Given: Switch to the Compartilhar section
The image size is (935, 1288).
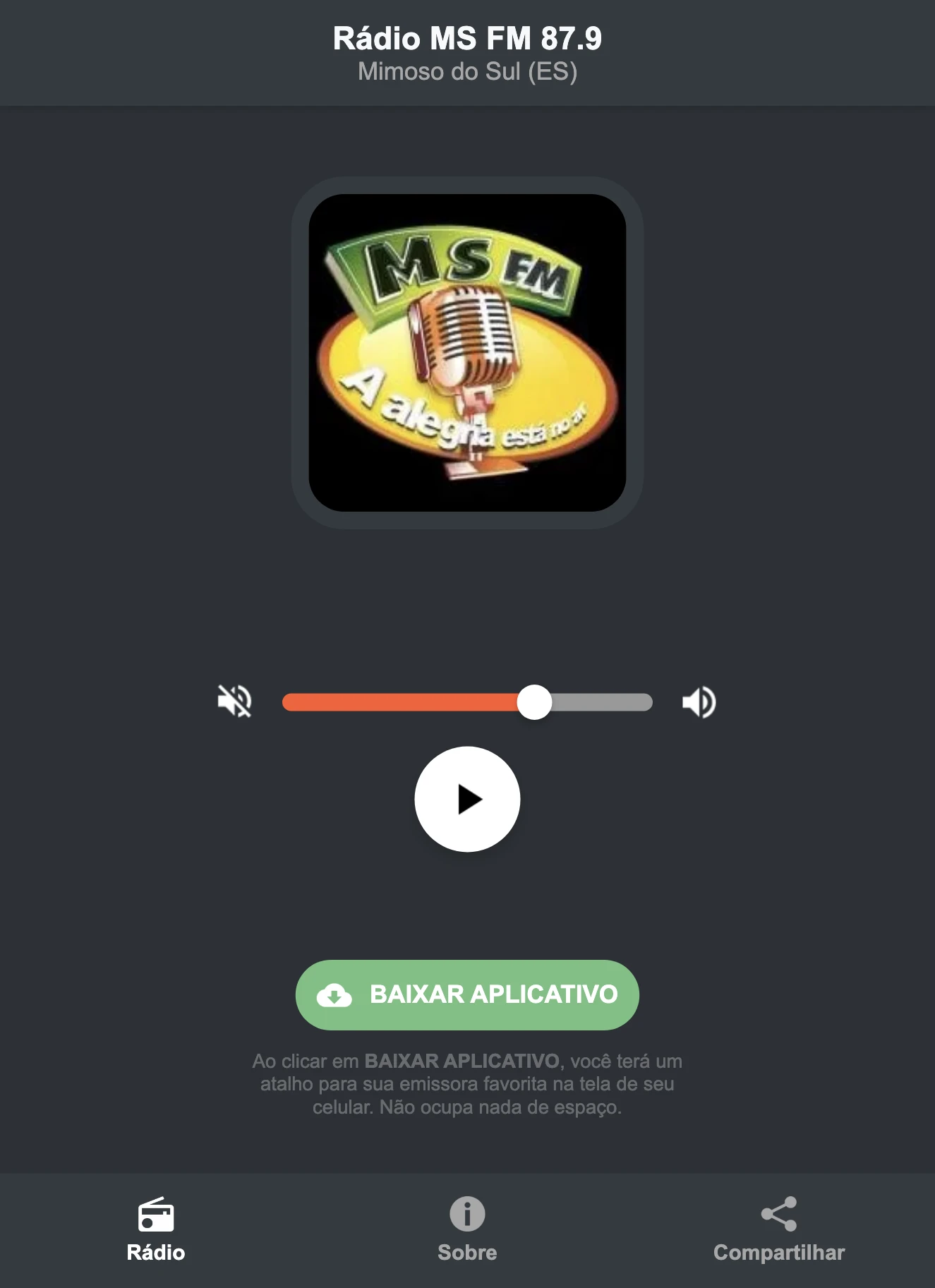Looking at the screenshot, I should click(x=778, y=1224).
